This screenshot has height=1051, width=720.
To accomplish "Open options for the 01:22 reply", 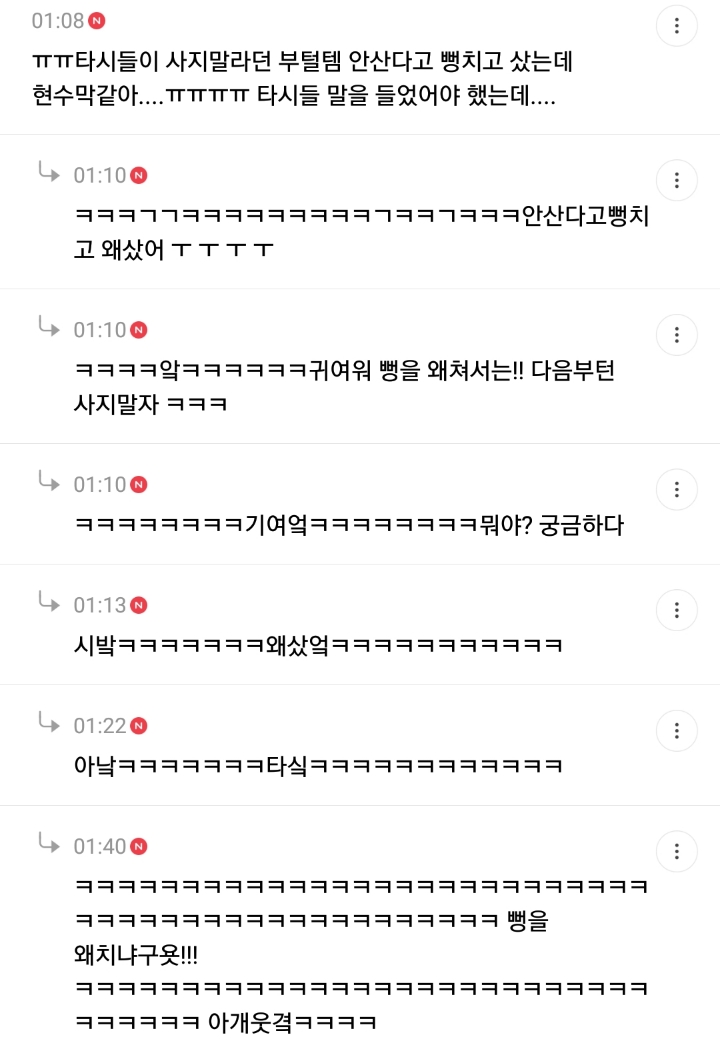I will (x=677, y=730).
